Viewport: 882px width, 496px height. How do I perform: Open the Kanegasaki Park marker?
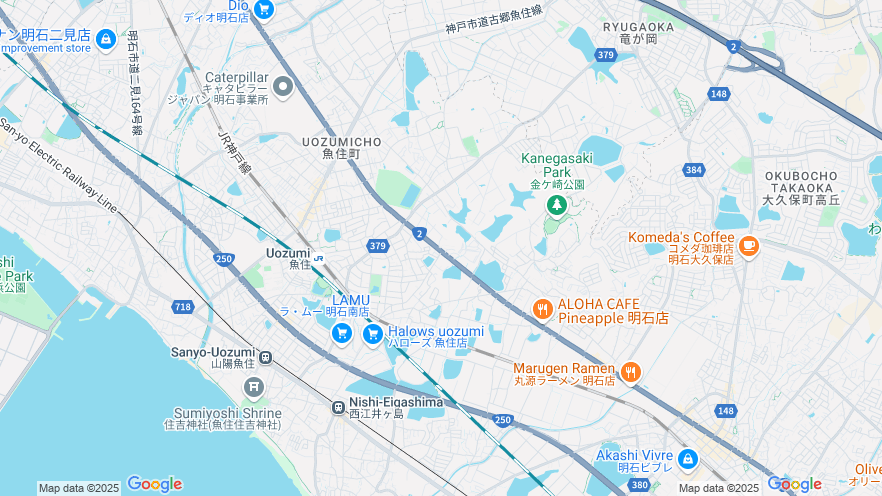click(556, 205)
